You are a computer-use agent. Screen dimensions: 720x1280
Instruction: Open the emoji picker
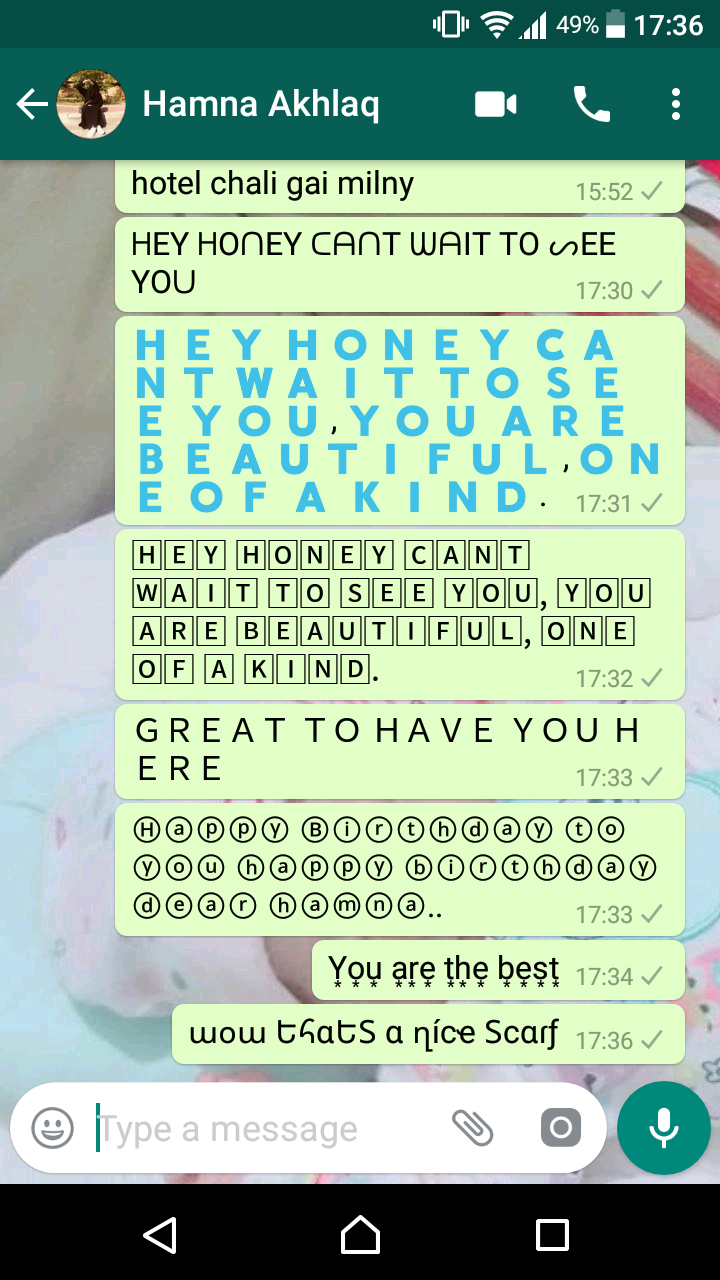tap(53, 1129)
